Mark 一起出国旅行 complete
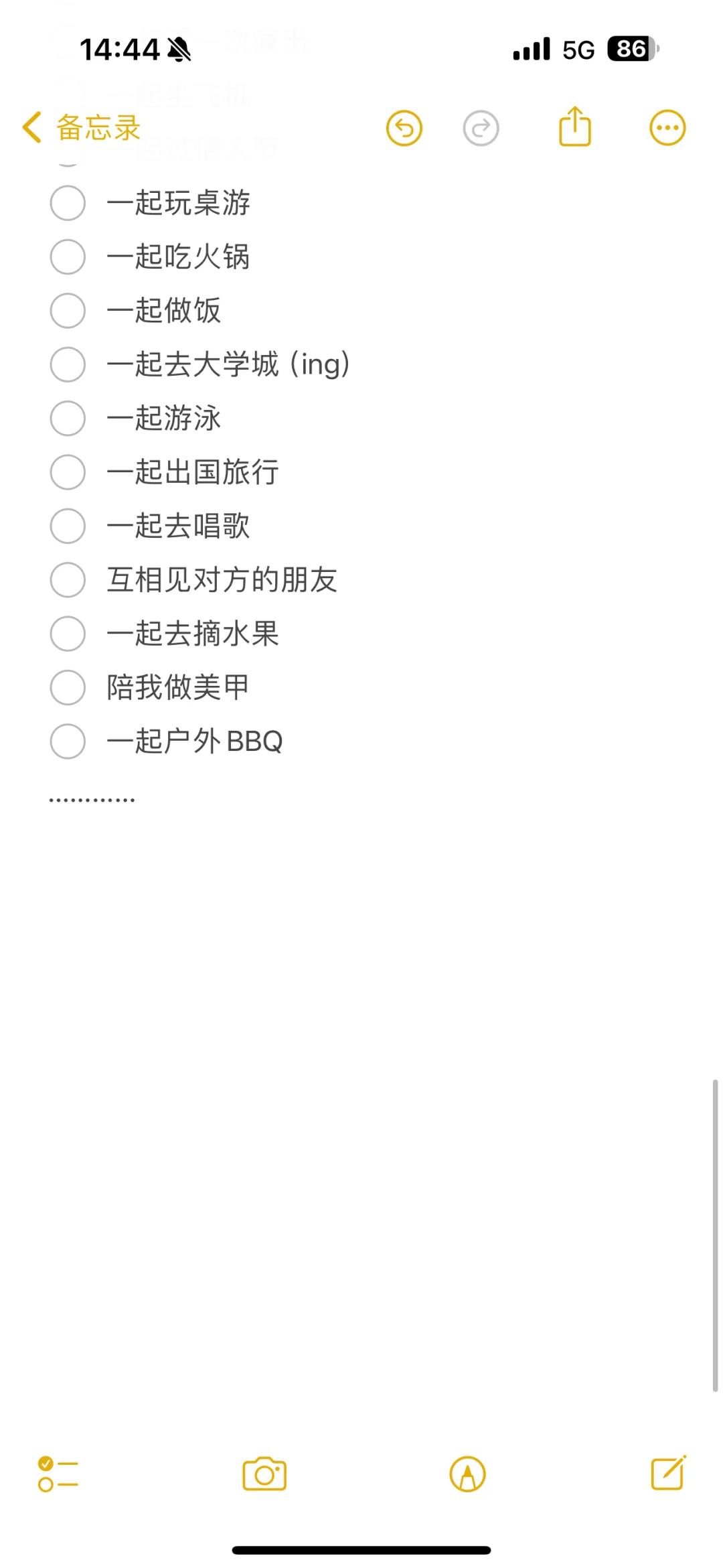The height and width of the screenshot is (1568, 723). click(x=68, y=472)
